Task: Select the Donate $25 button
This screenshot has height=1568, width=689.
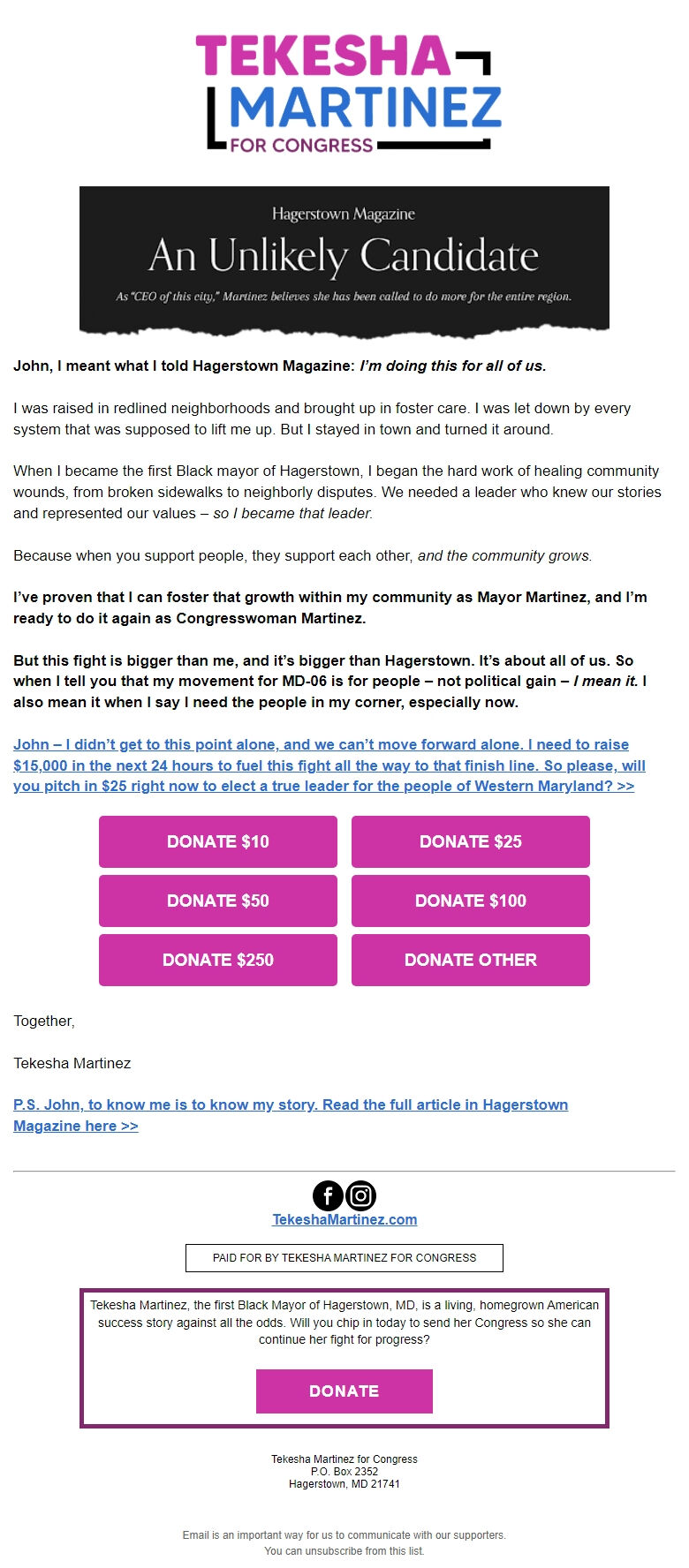Action: pos(471,841)
